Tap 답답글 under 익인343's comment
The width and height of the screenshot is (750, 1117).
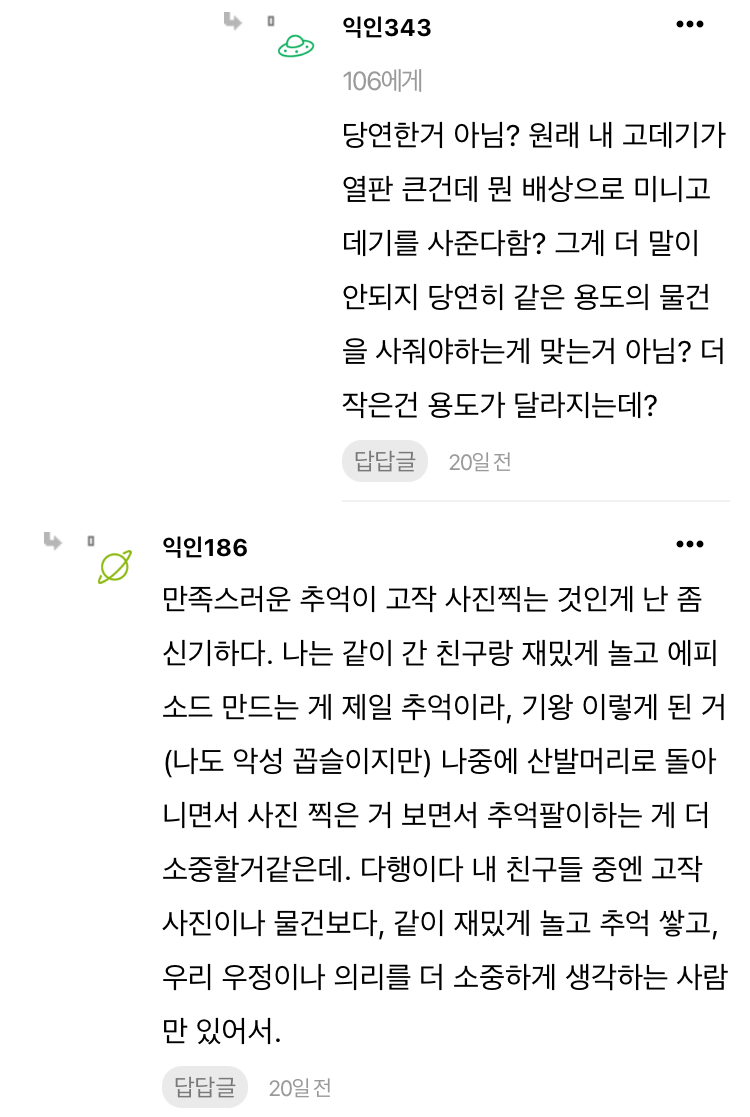click(385, 462)
